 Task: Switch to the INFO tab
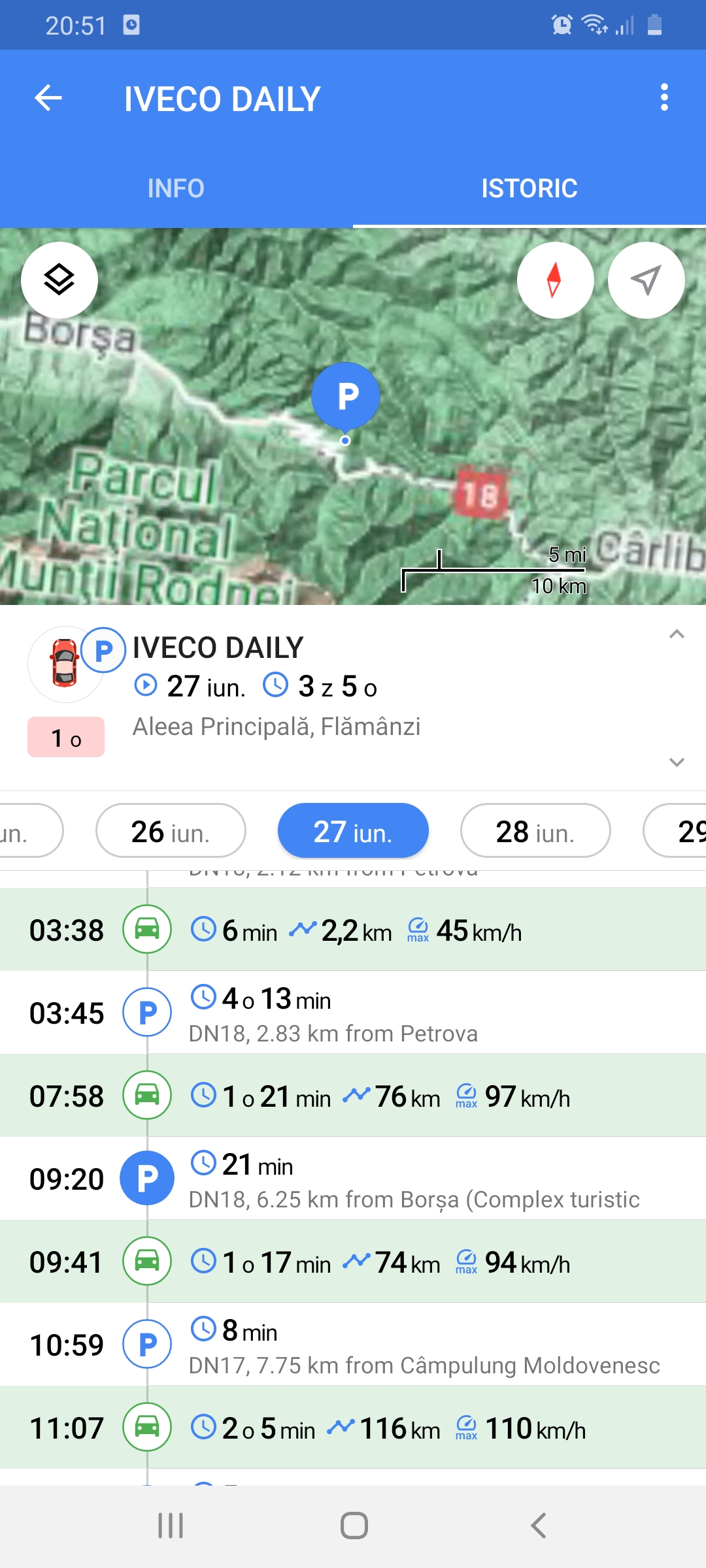click(176, 188)
